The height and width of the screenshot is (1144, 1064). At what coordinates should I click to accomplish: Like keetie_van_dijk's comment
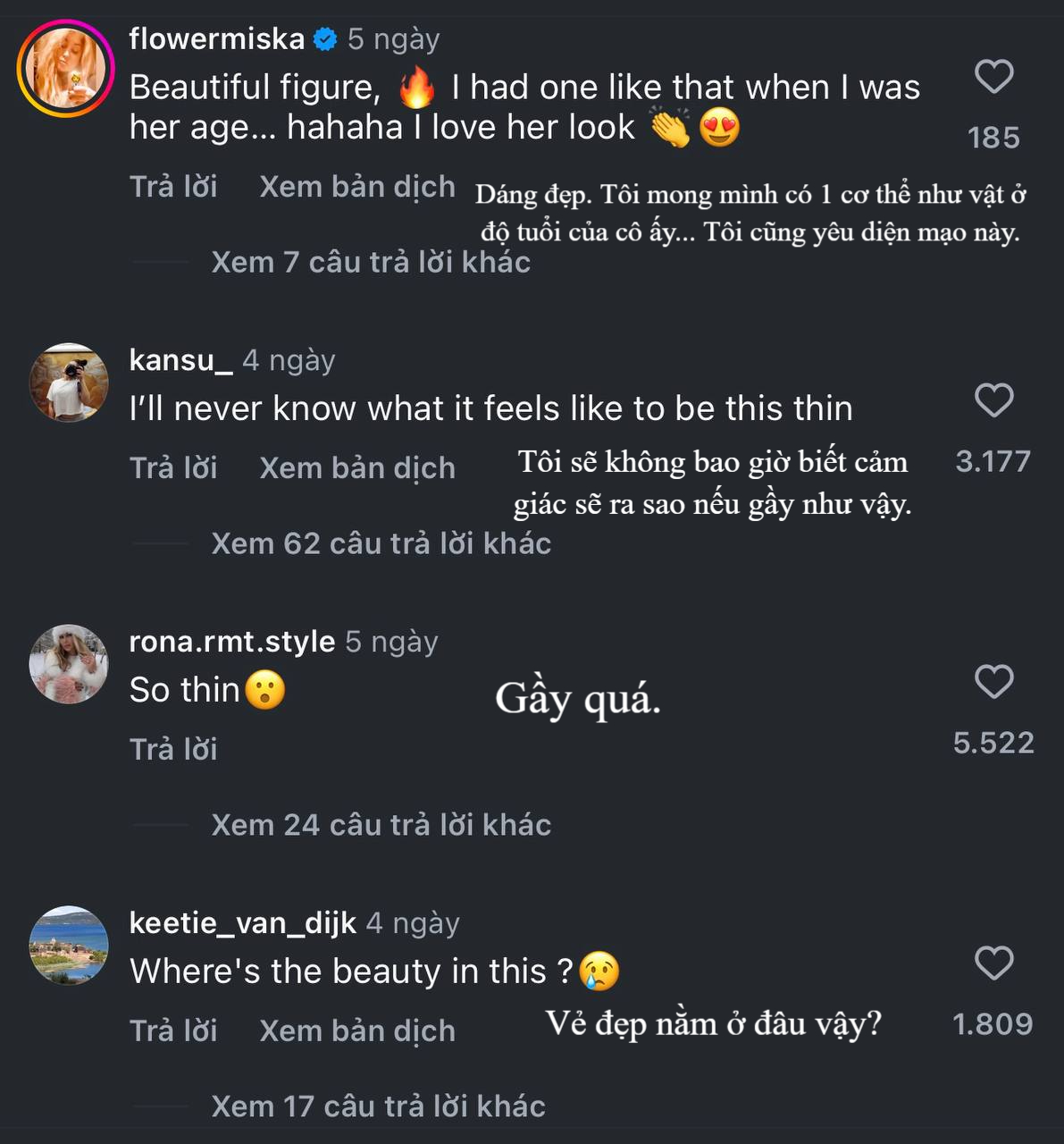(993, 963)
